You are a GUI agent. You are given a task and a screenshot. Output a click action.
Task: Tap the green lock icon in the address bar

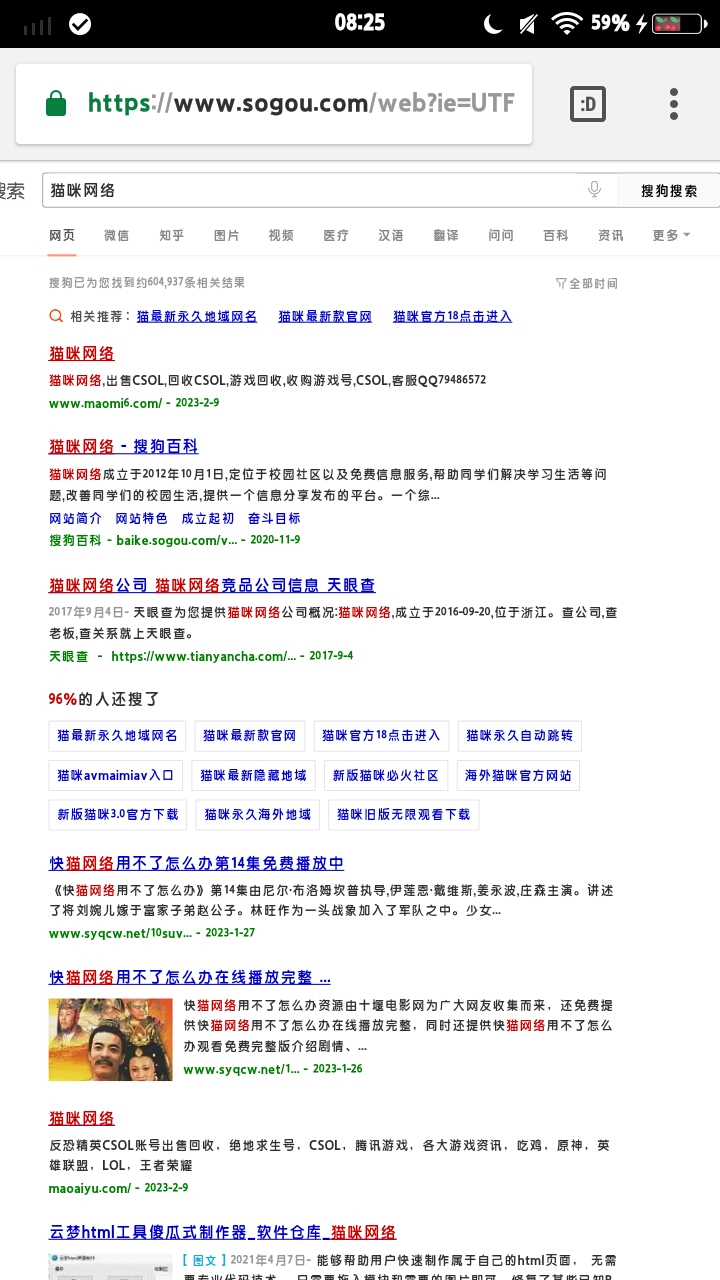(x=55, y=103)
